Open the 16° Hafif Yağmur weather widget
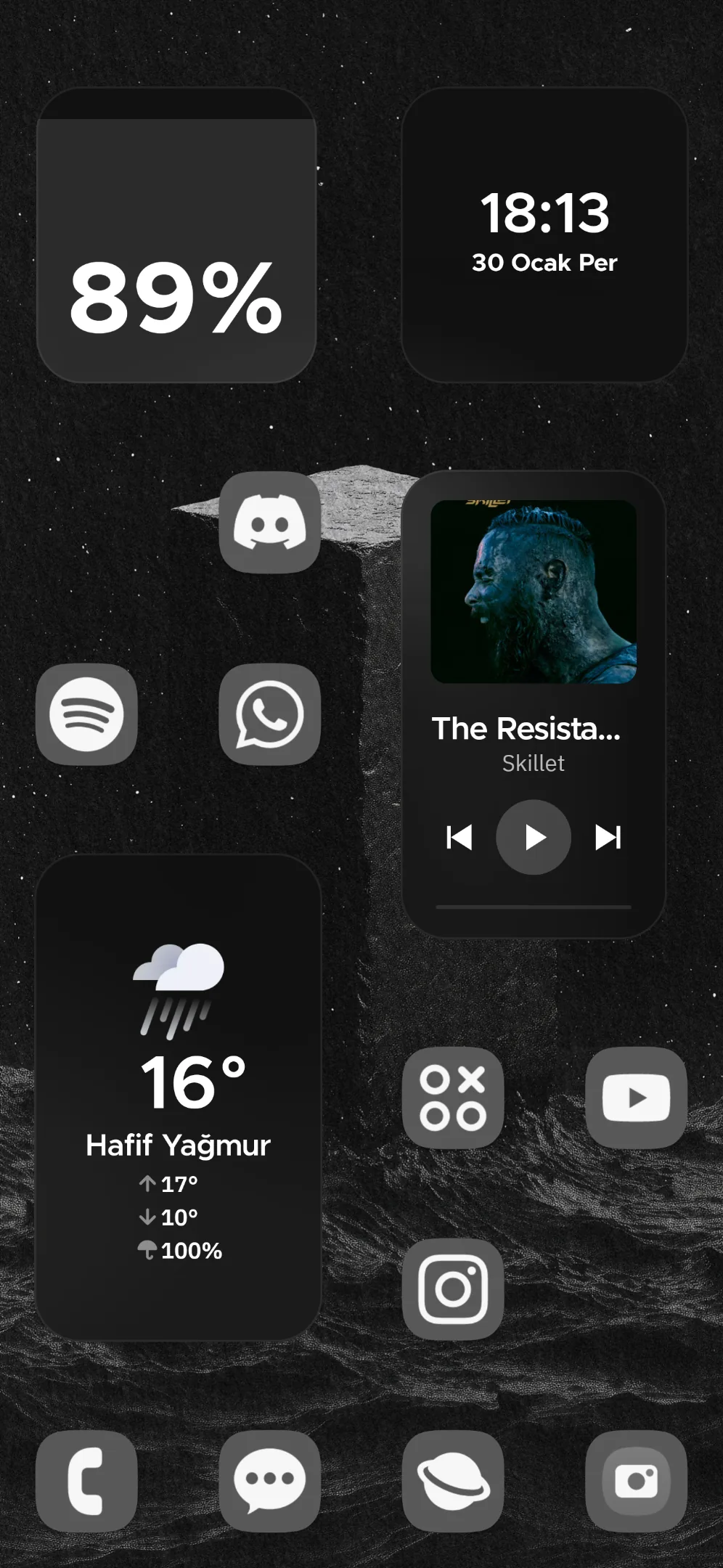 (179, 1098)
